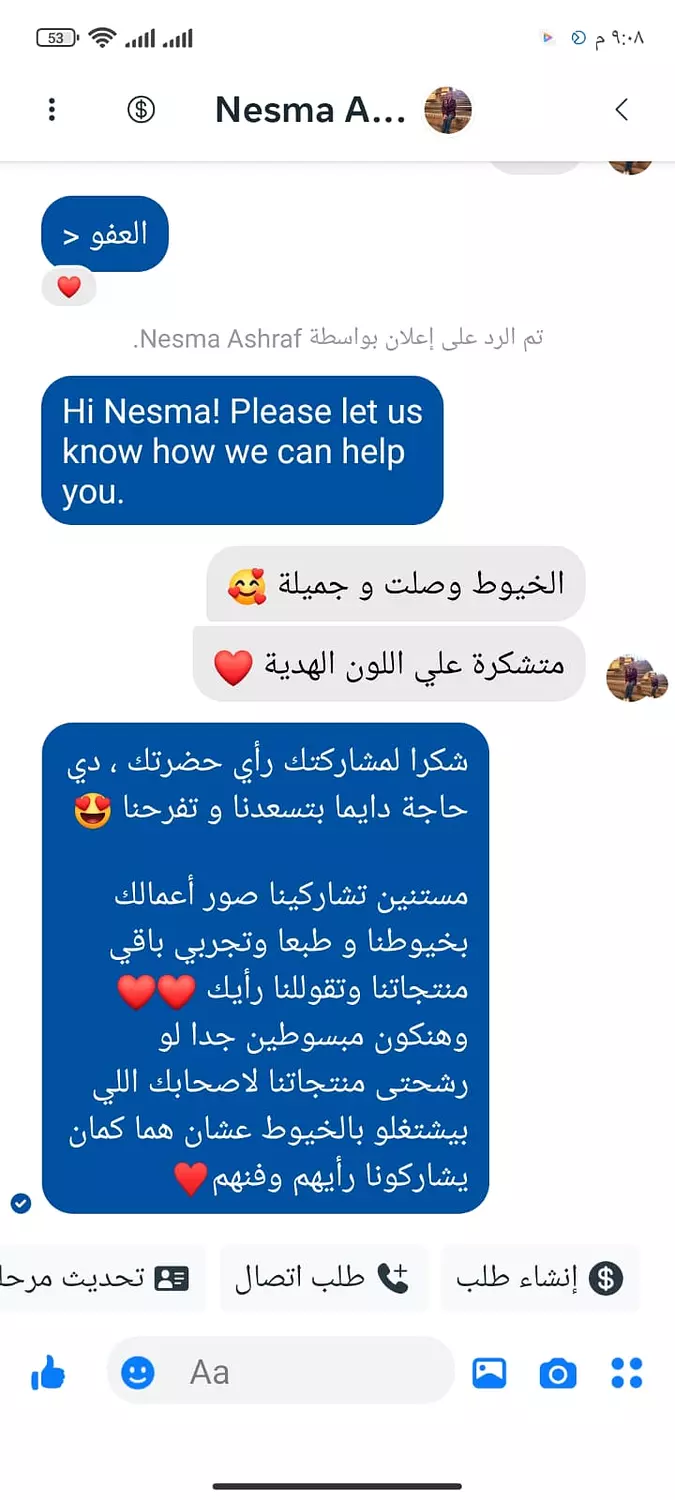675x1500 pixels.
Task: Launch the camera to take a photo
Action: point(558,1373)
